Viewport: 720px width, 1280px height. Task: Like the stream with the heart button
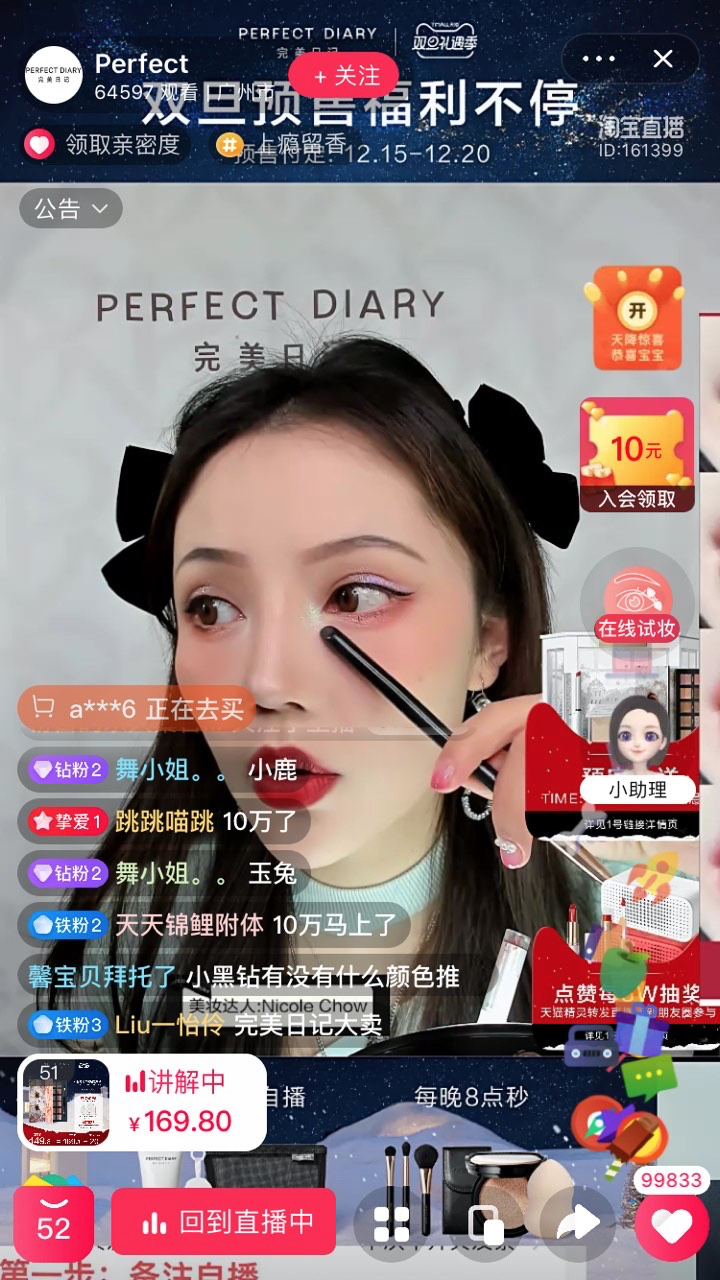coord(671,1225)
